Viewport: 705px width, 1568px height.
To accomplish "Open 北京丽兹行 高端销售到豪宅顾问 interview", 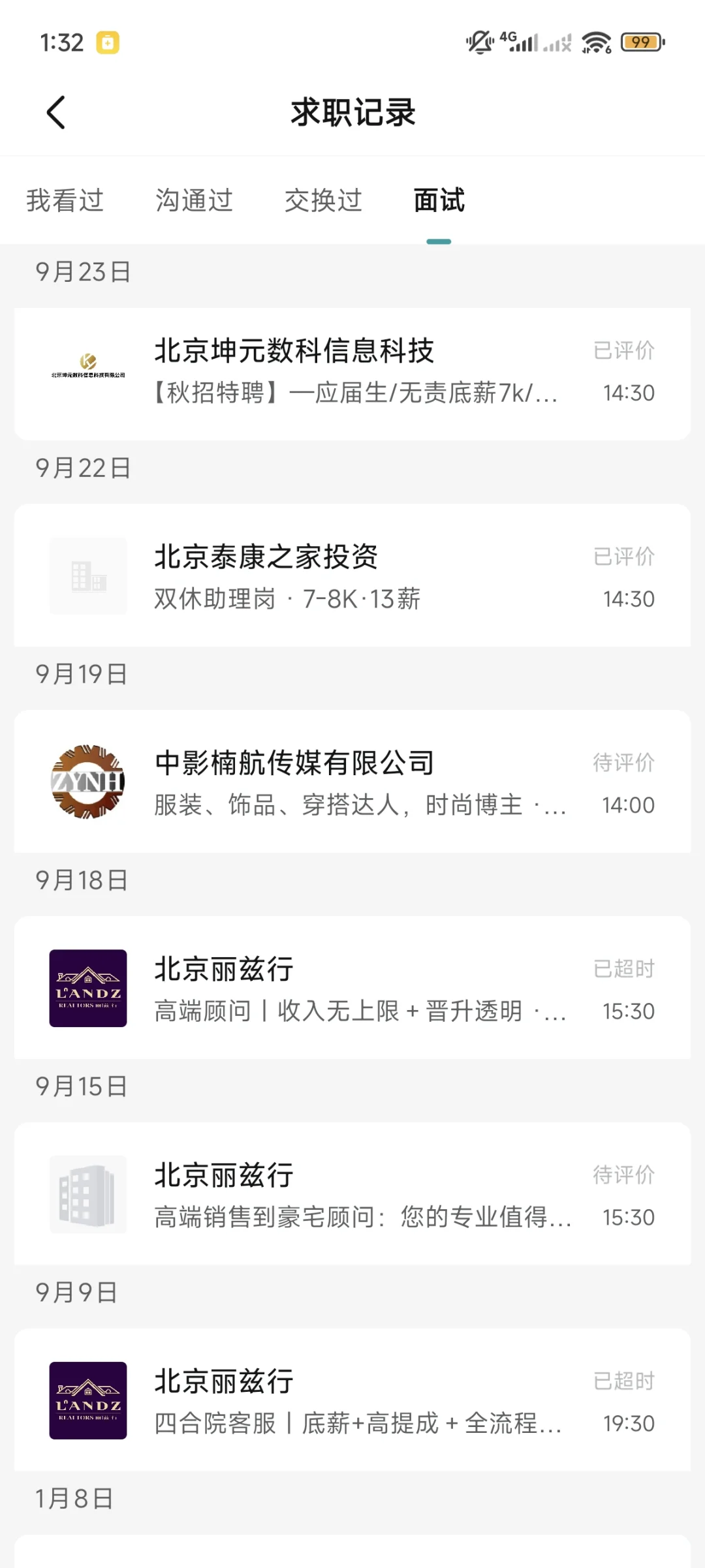I will [352, 1195].
